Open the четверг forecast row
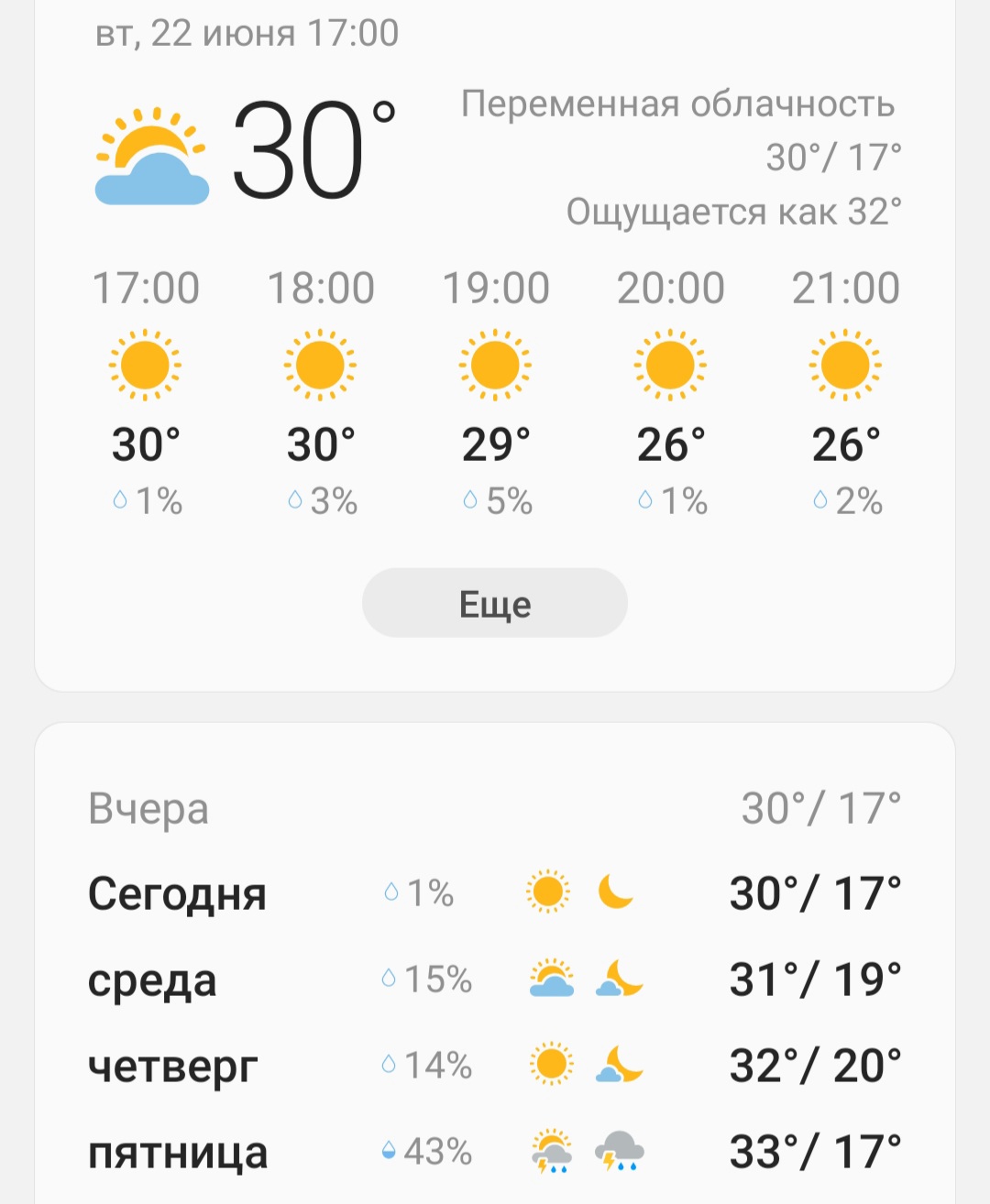Screen dimensions: 990x1204 pyautogui.click(x=495, y=1066)
